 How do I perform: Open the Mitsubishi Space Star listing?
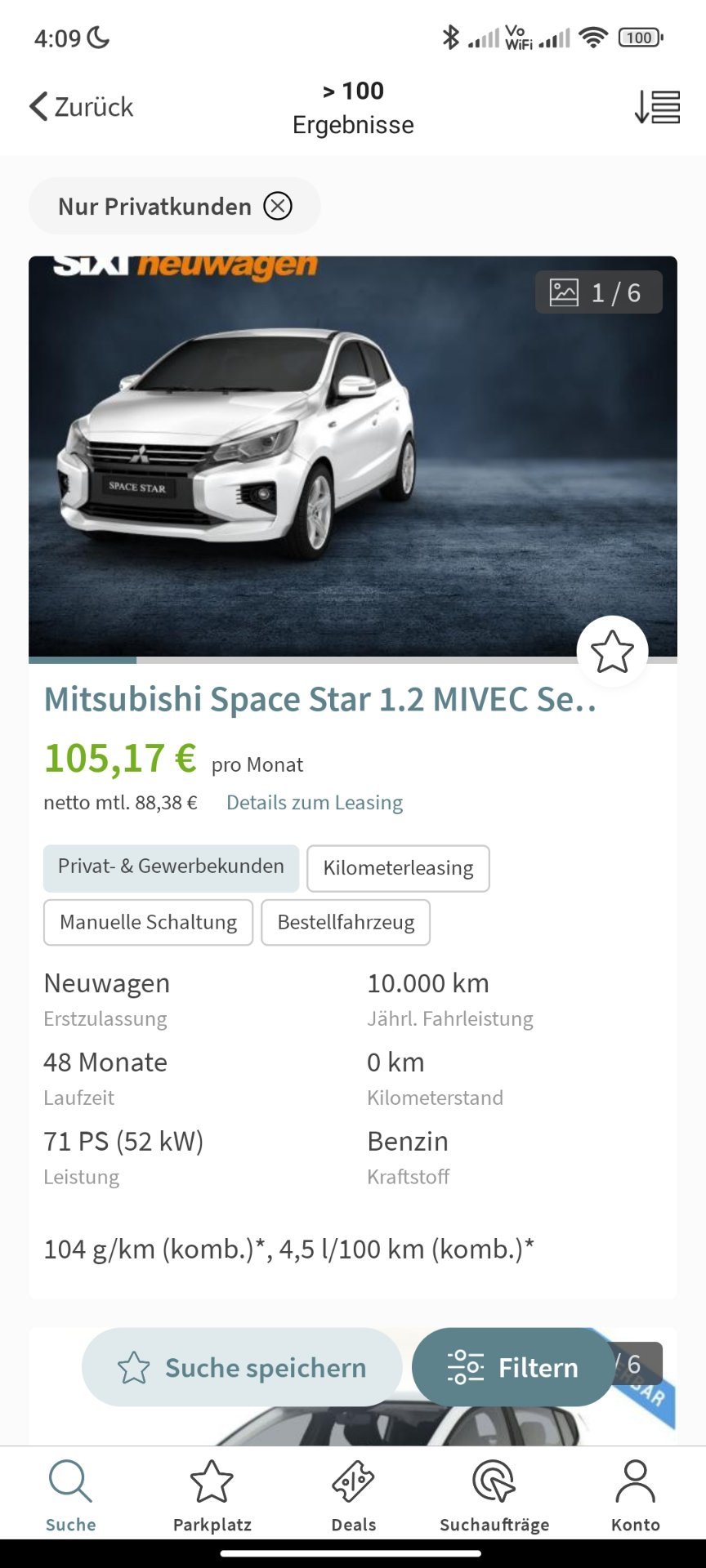[319, 700]
